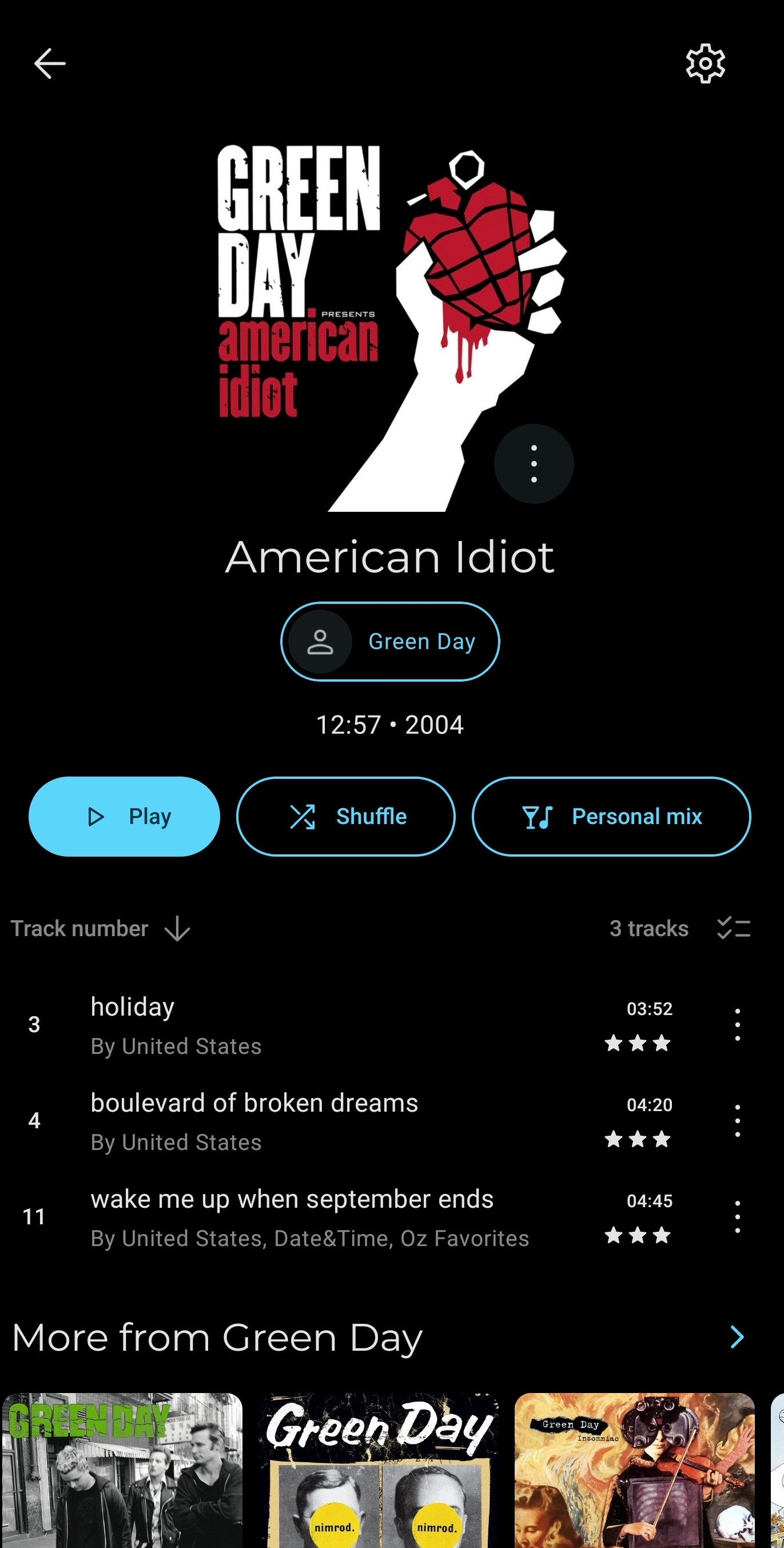Enable multi-select mode for tracks
Image resolution: width=784 pixels, height=1548 pixels.
pos(734,929)
